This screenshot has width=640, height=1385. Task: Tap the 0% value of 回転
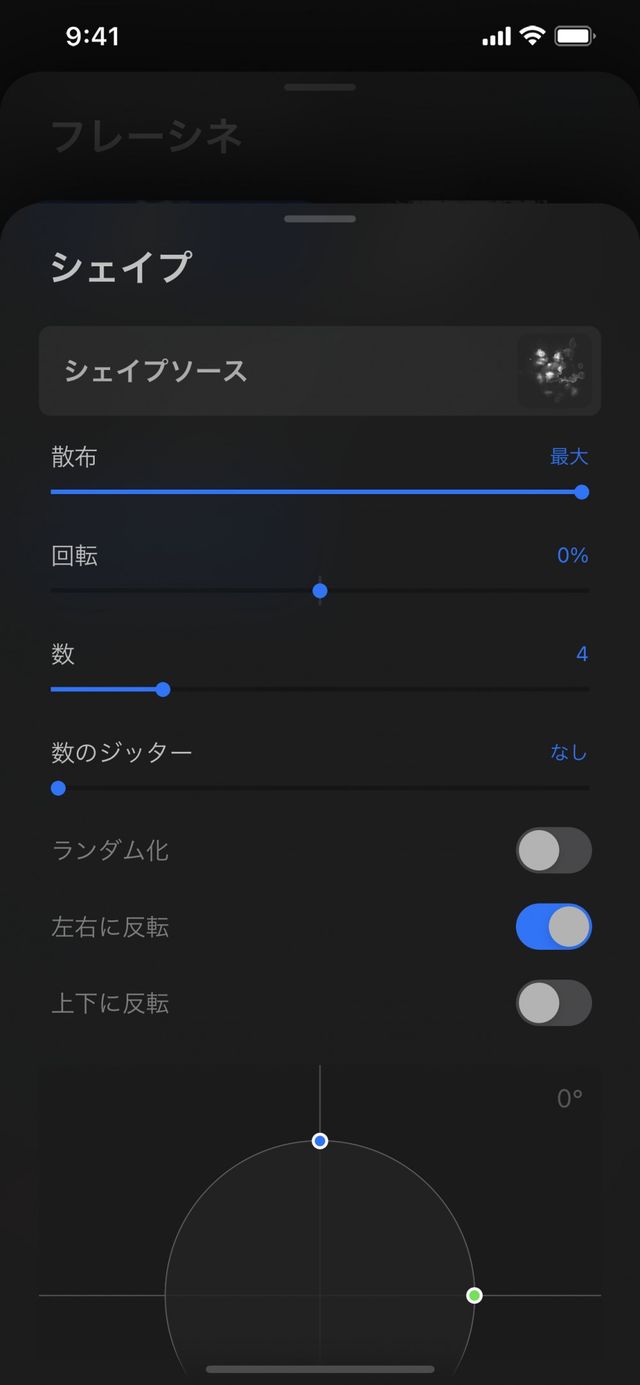point(572,555)
